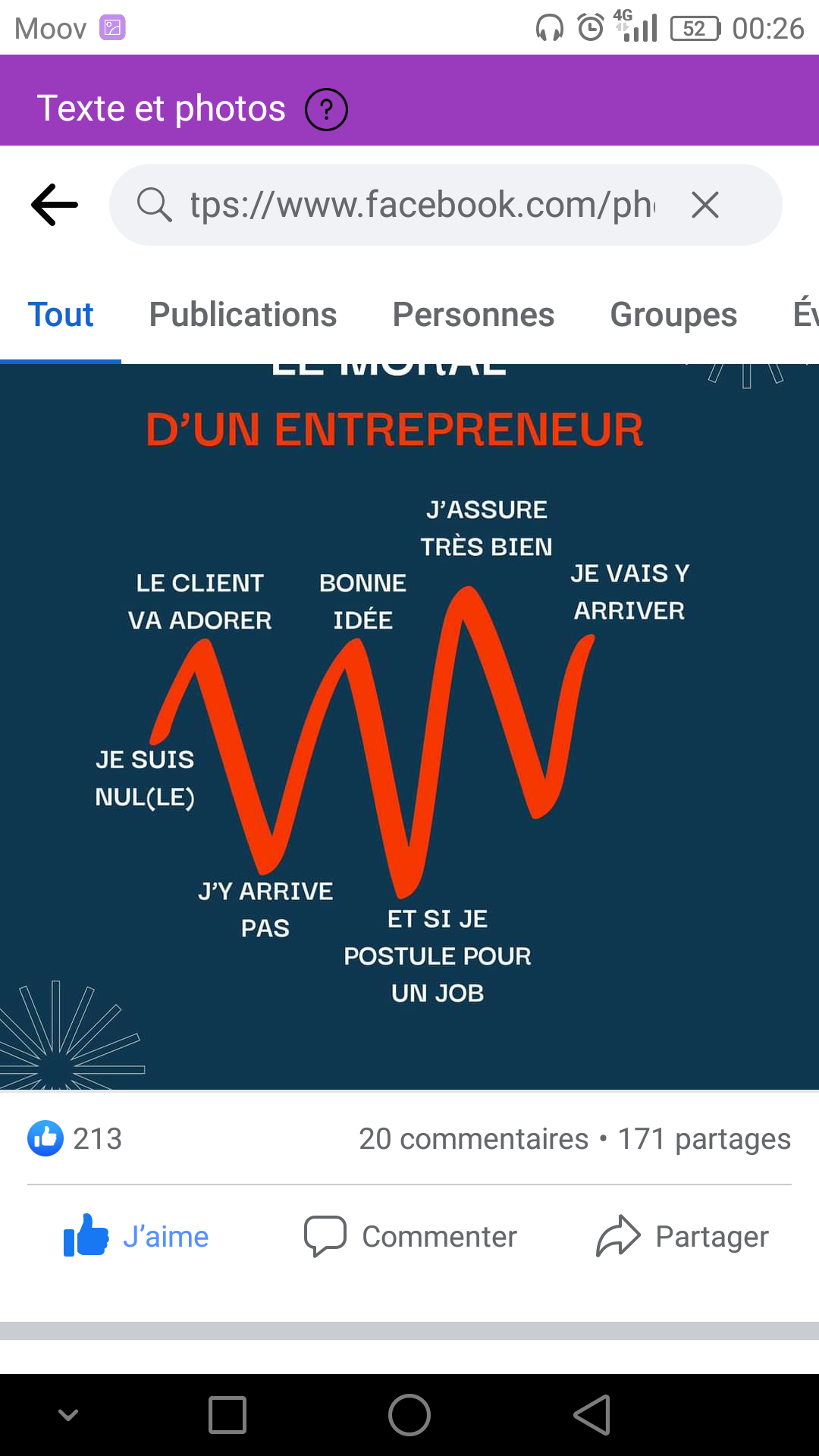Screen dimensions: 819x1456
Task: Open recent apps overview
Action: pos(227,1415)
